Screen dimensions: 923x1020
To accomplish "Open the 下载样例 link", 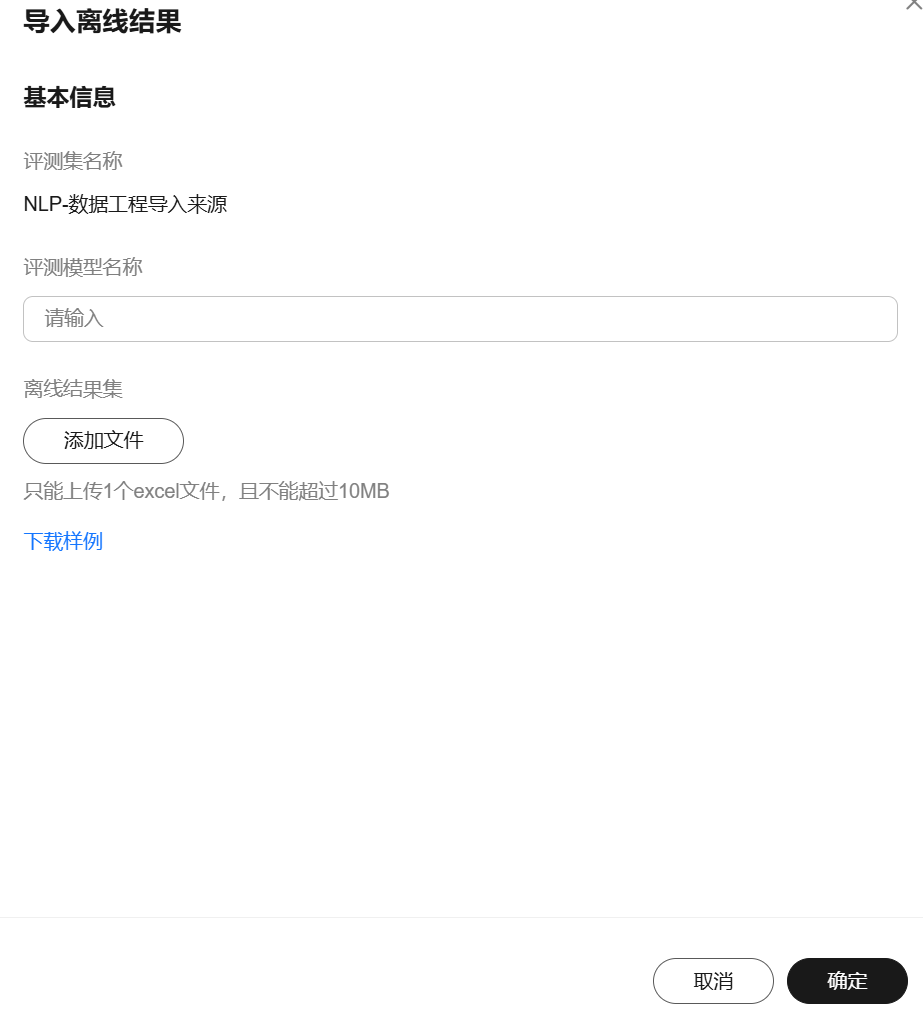I will pyautogui.click(x=63, y=541).
